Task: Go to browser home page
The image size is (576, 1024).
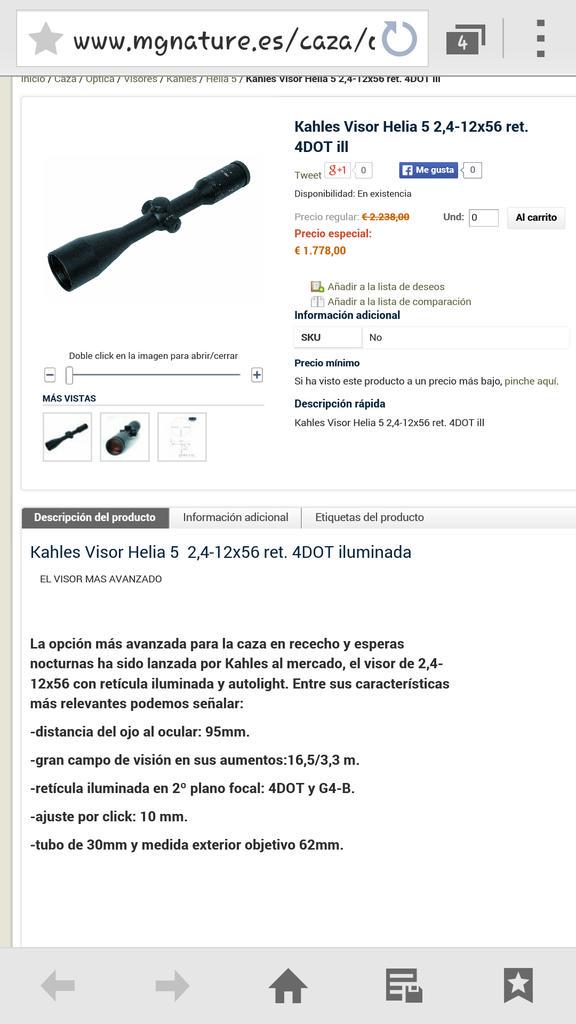Action: [288, 985]
